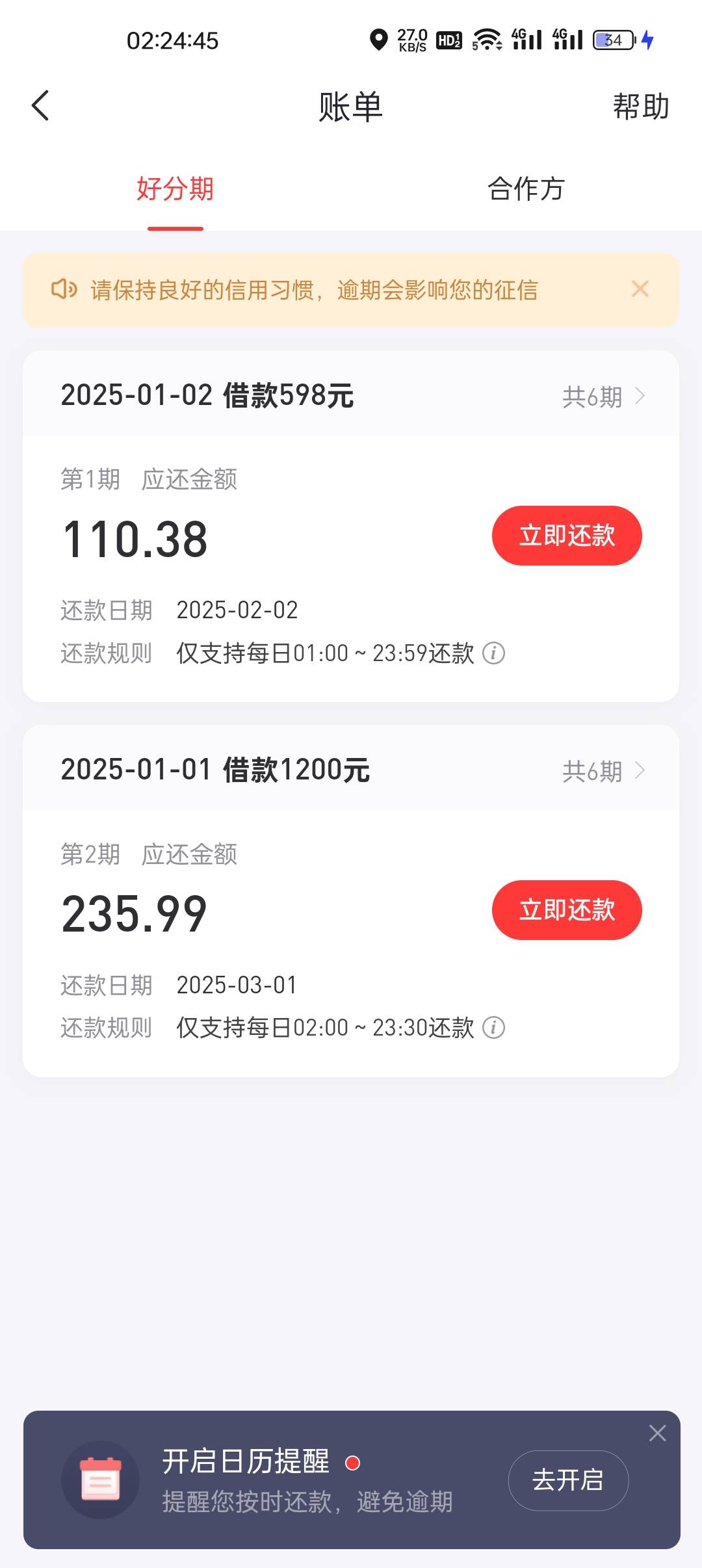The width and height of the screenshot is (702, 1568).
Task: Close the calendar reminder banner
Action: 658,1433
